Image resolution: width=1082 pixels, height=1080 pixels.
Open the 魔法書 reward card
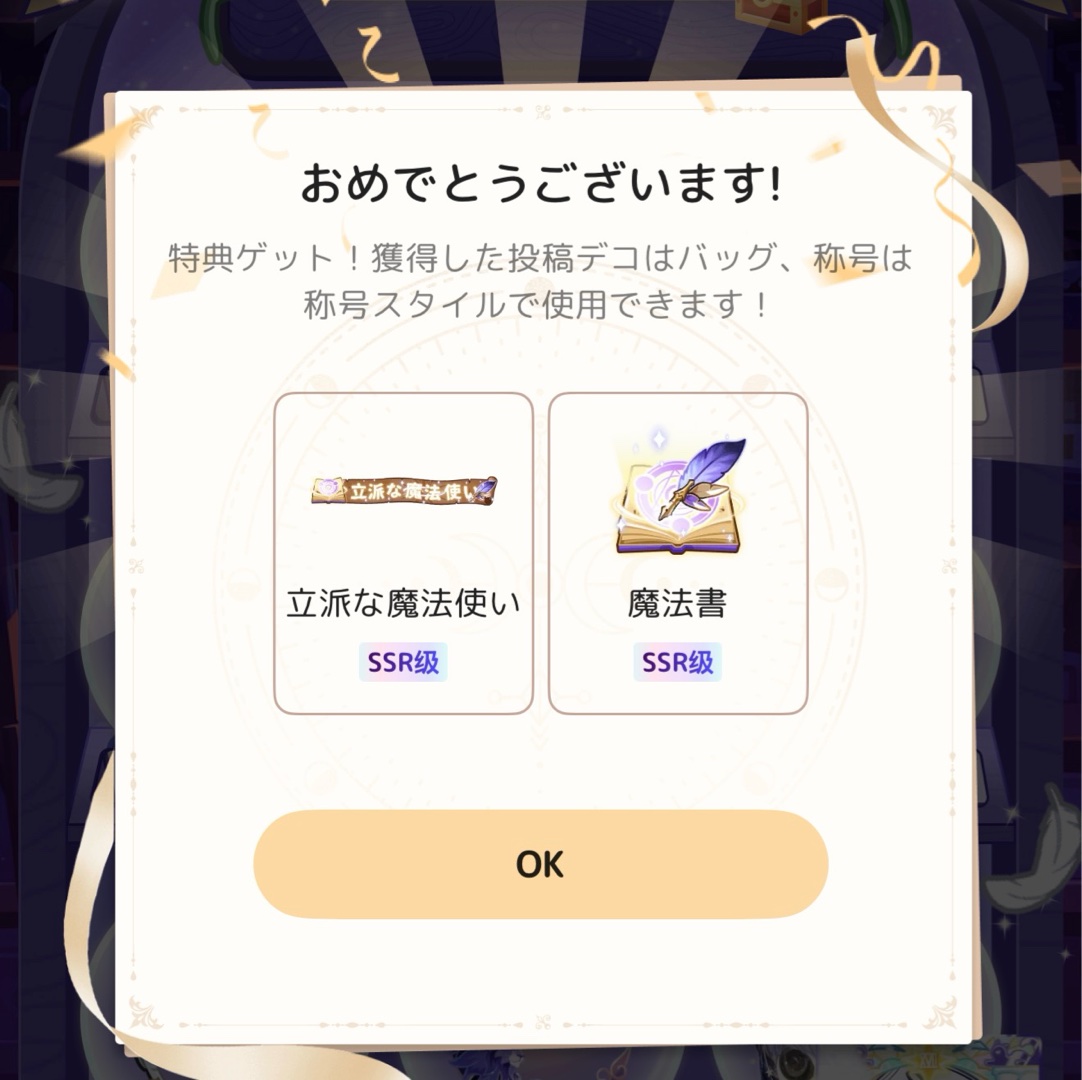coord(678,553)
